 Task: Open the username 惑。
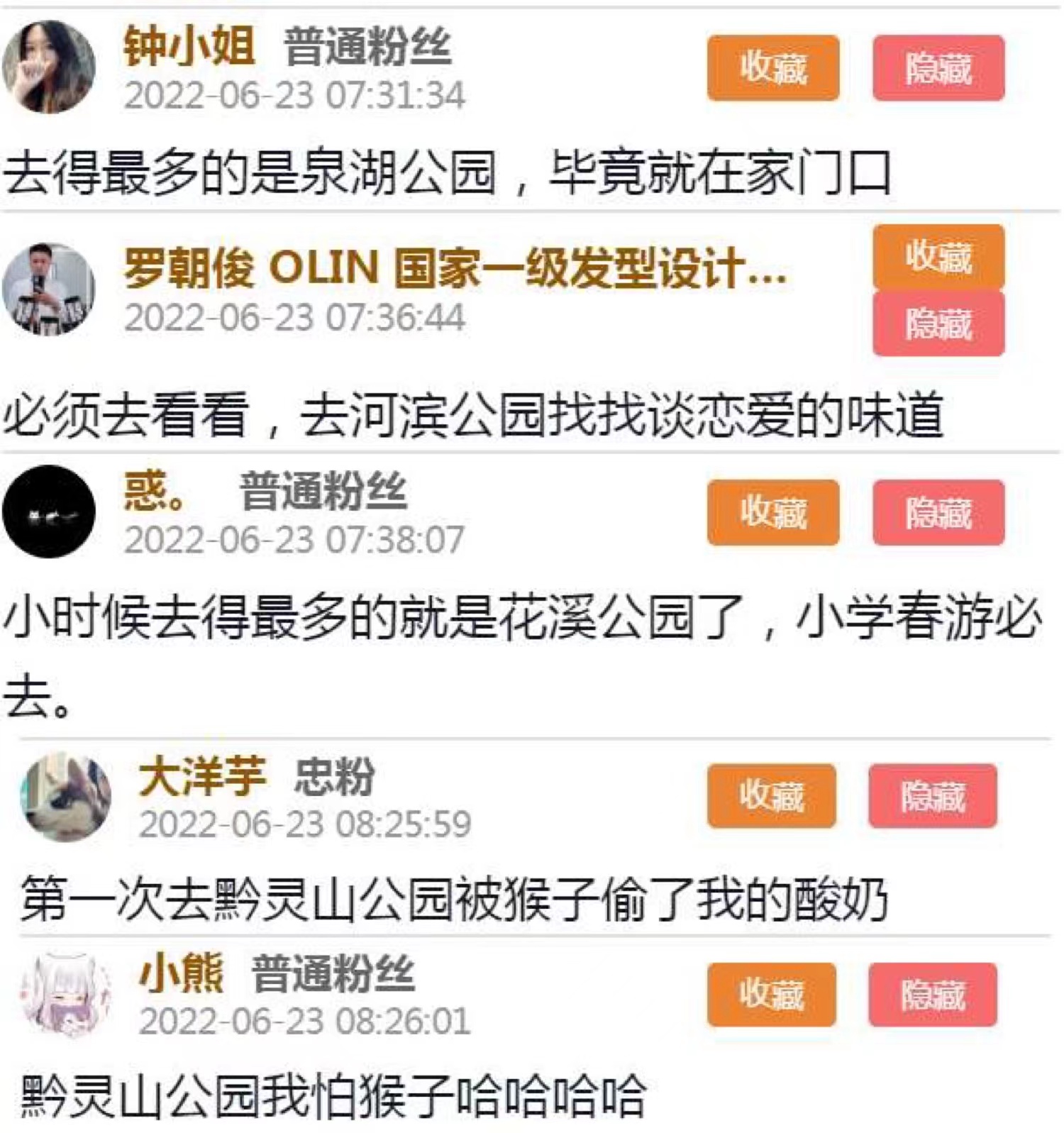point(153,491)
